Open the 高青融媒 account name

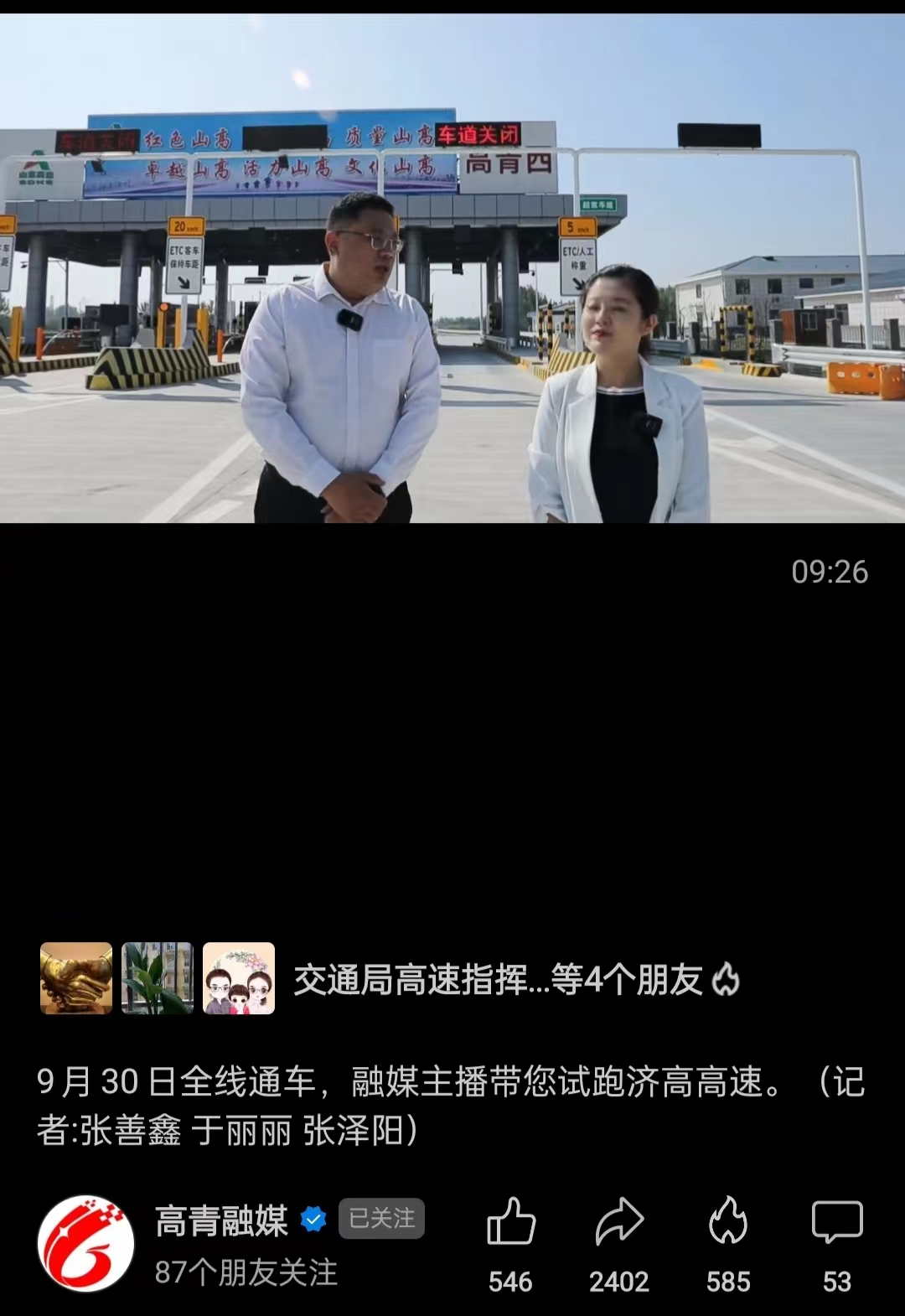[x=221, y=1220]
